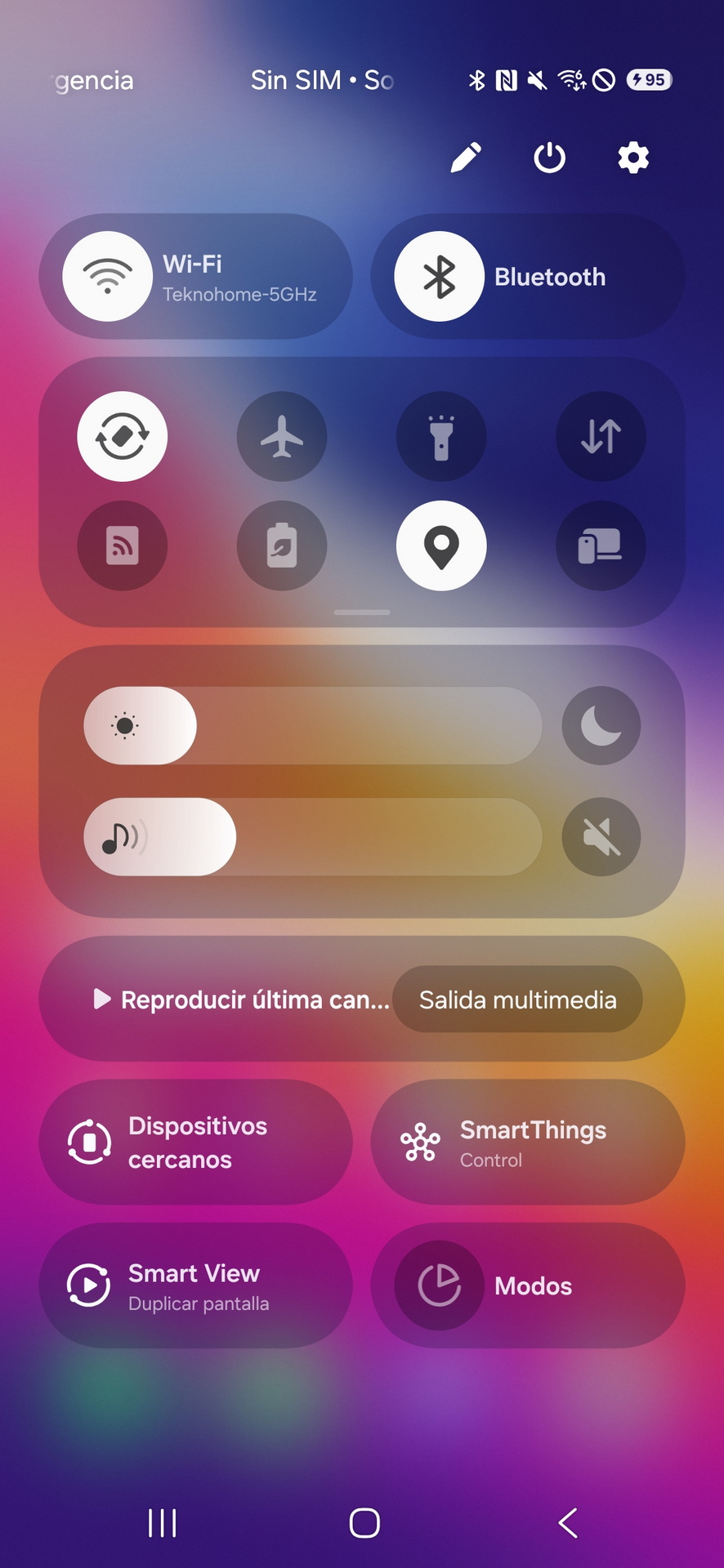724x1568 pixels.
Task: Toggle Wi-Fi Teknohome-5GHz off
Action: point(108,277)
